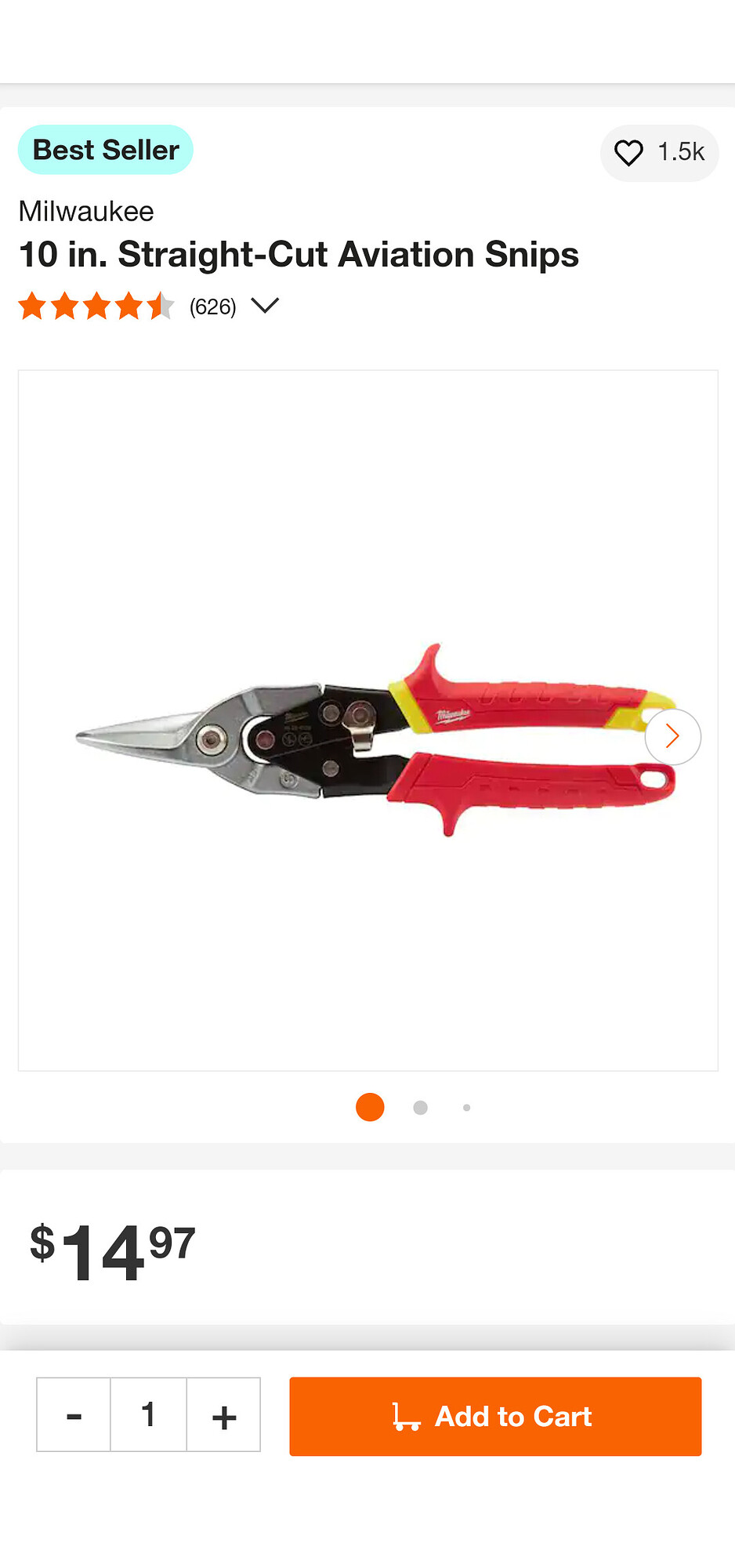The width and height of the screenshot is (735, 1568).
Task: Expand the 626 reviews rating dropdown
Action: pyautogui.click(x=265, y=306)
